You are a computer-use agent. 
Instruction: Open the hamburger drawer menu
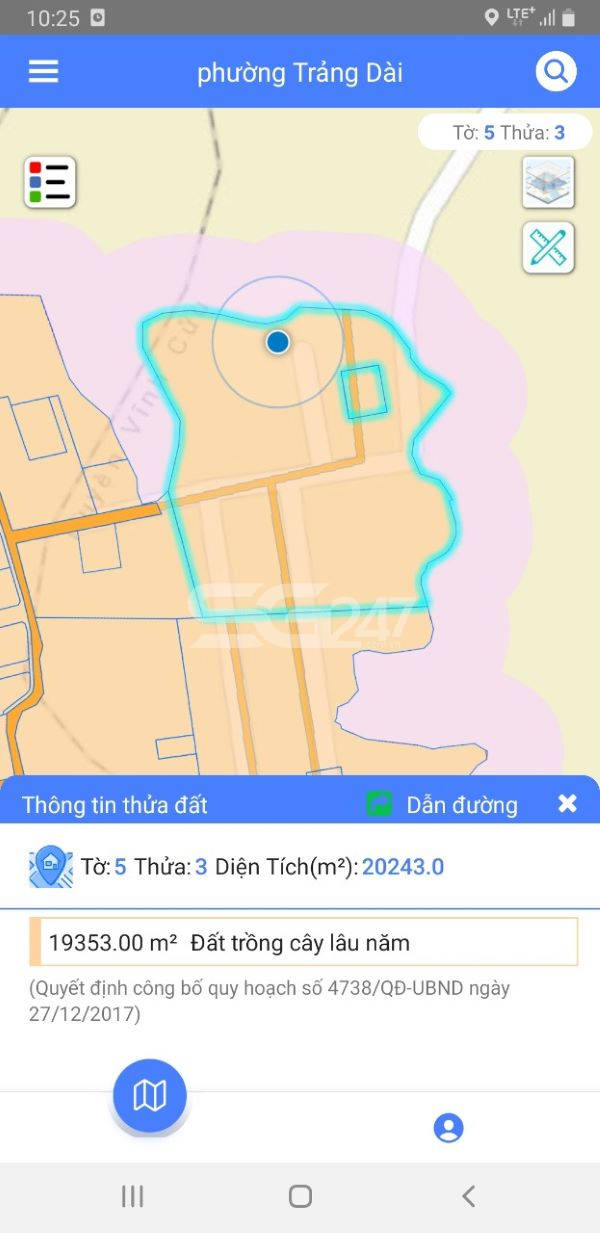click(x=43, y=72)
